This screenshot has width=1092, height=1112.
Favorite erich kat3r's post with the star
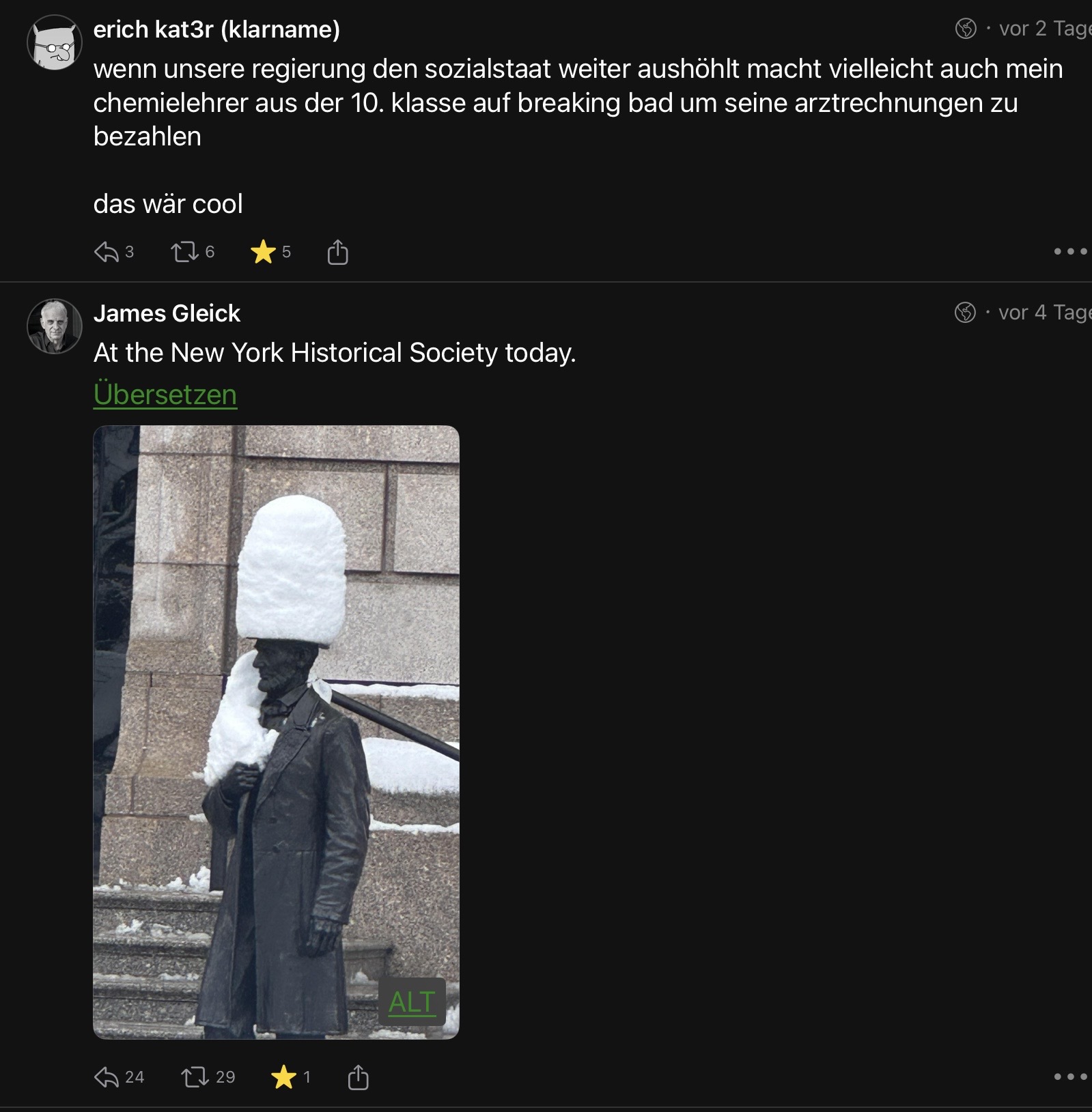[x=263, y=253]
